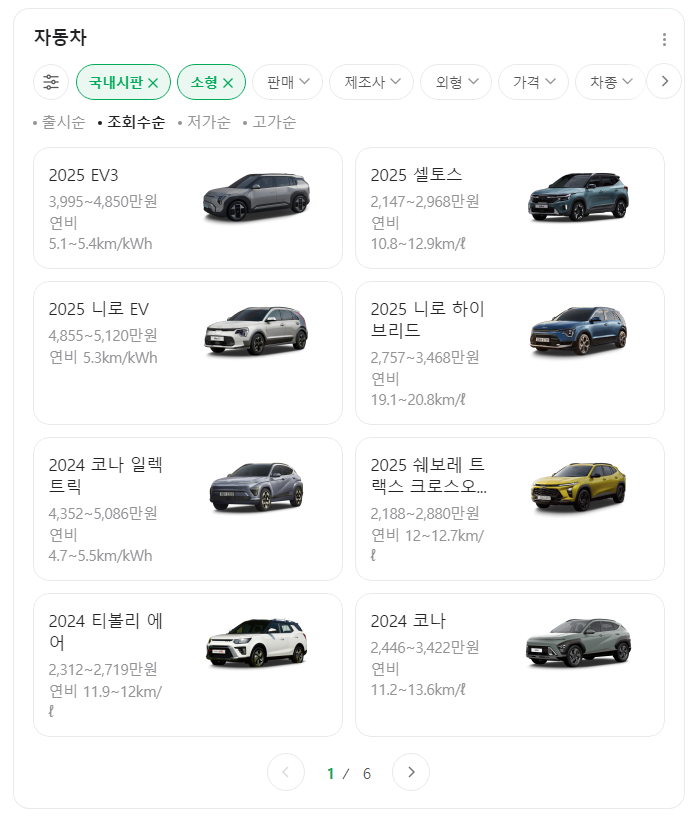The width and height of the screenshot is (699, 826).
Task: Remove the 소형 filter chip
Action: pos(228,83)
